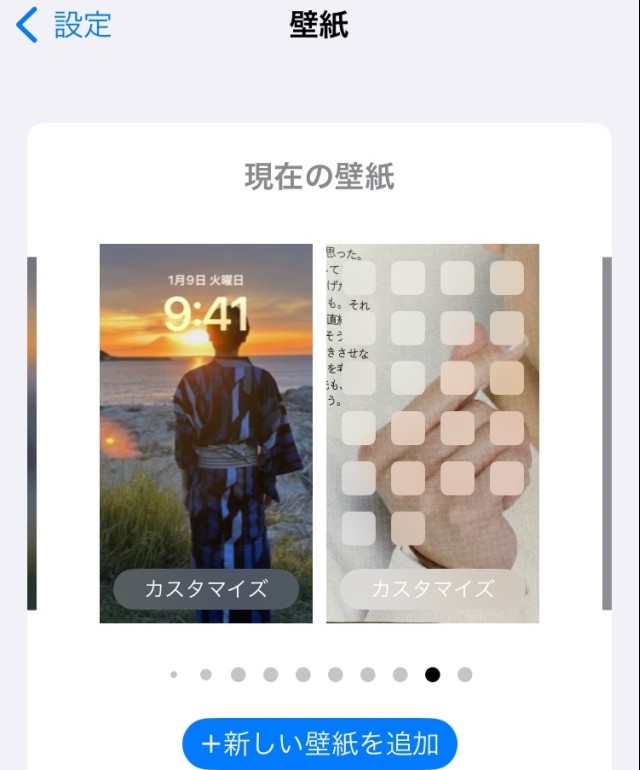640x770 pixels.
Task: Tap カスタマイズ on the home screen preview
Action: pos(432,588)
